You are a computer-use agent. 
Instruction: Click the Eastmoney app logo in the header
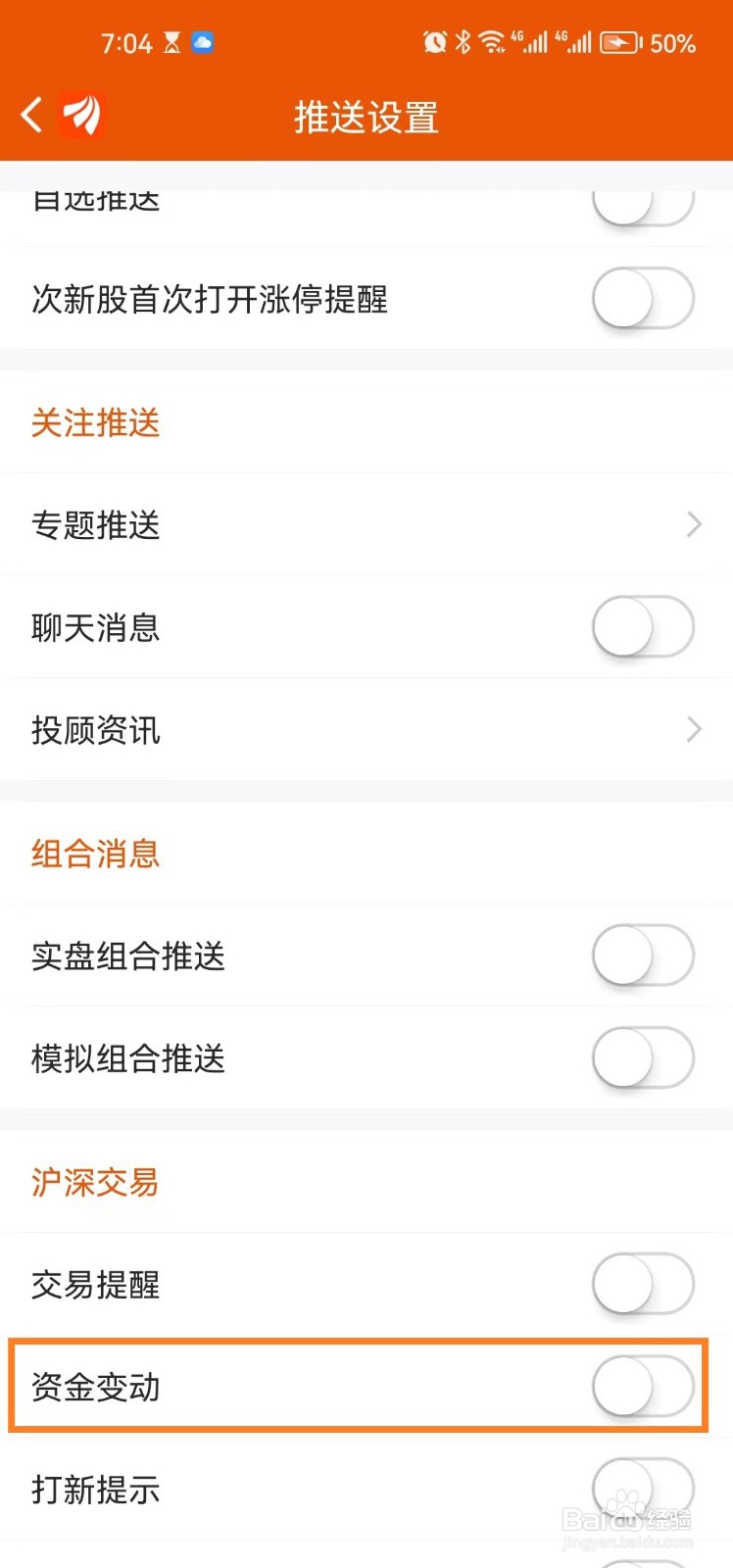[82, 115]
